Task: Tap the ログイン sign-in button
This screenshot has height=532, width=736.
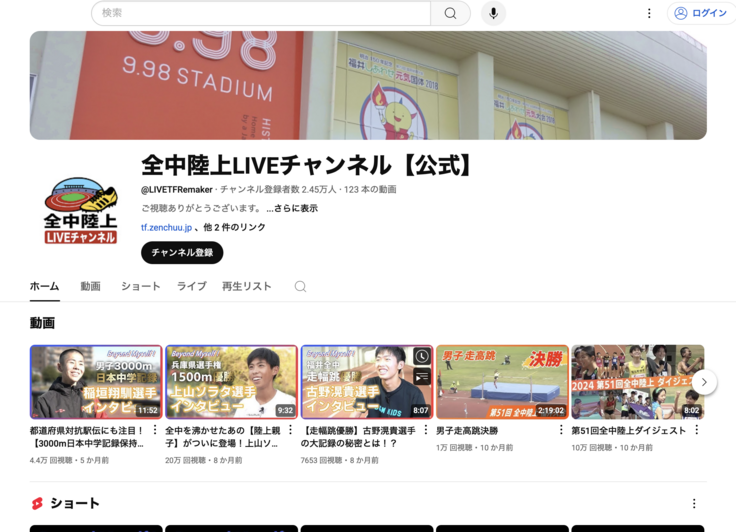Action: click(x=700, y=13)
